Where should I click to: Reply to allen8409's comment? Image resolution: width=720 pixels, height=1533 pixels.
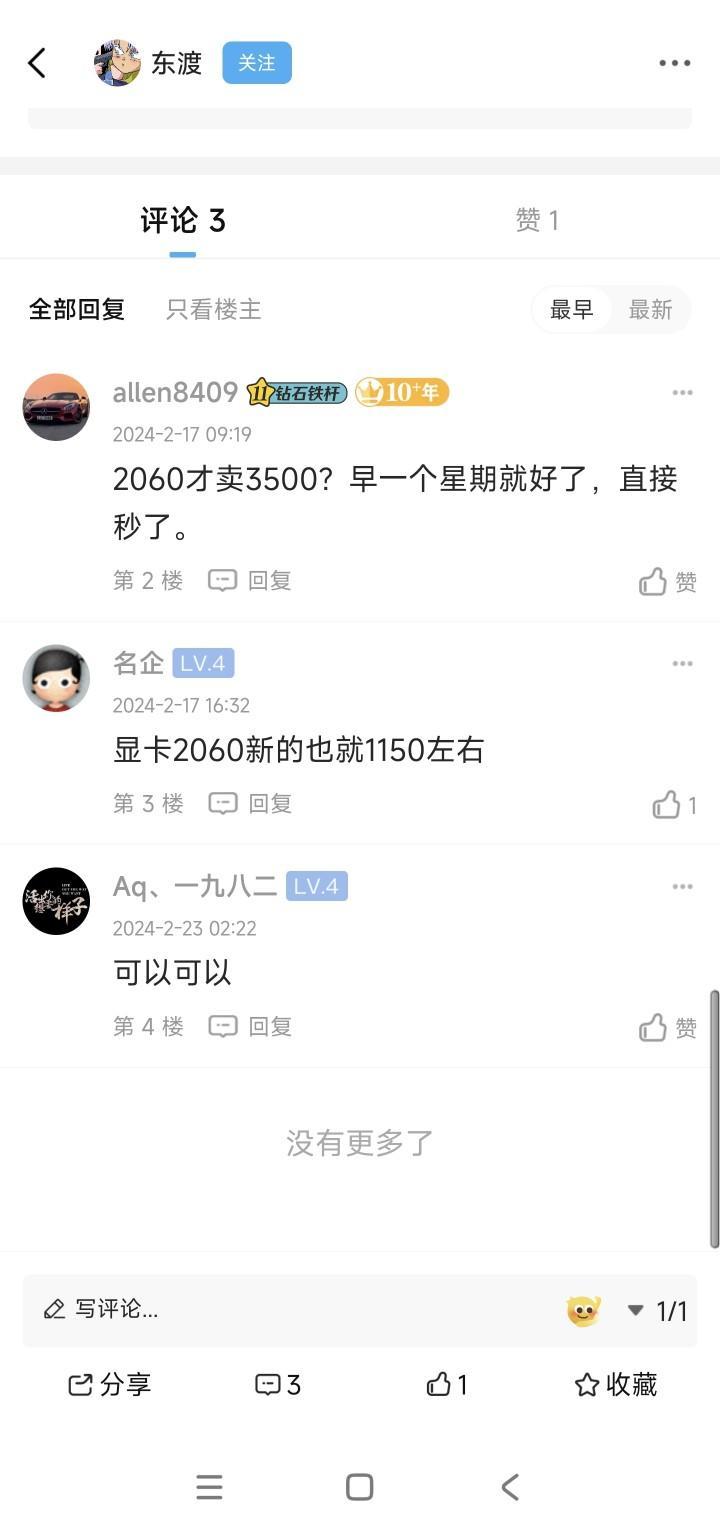point(250,581)
